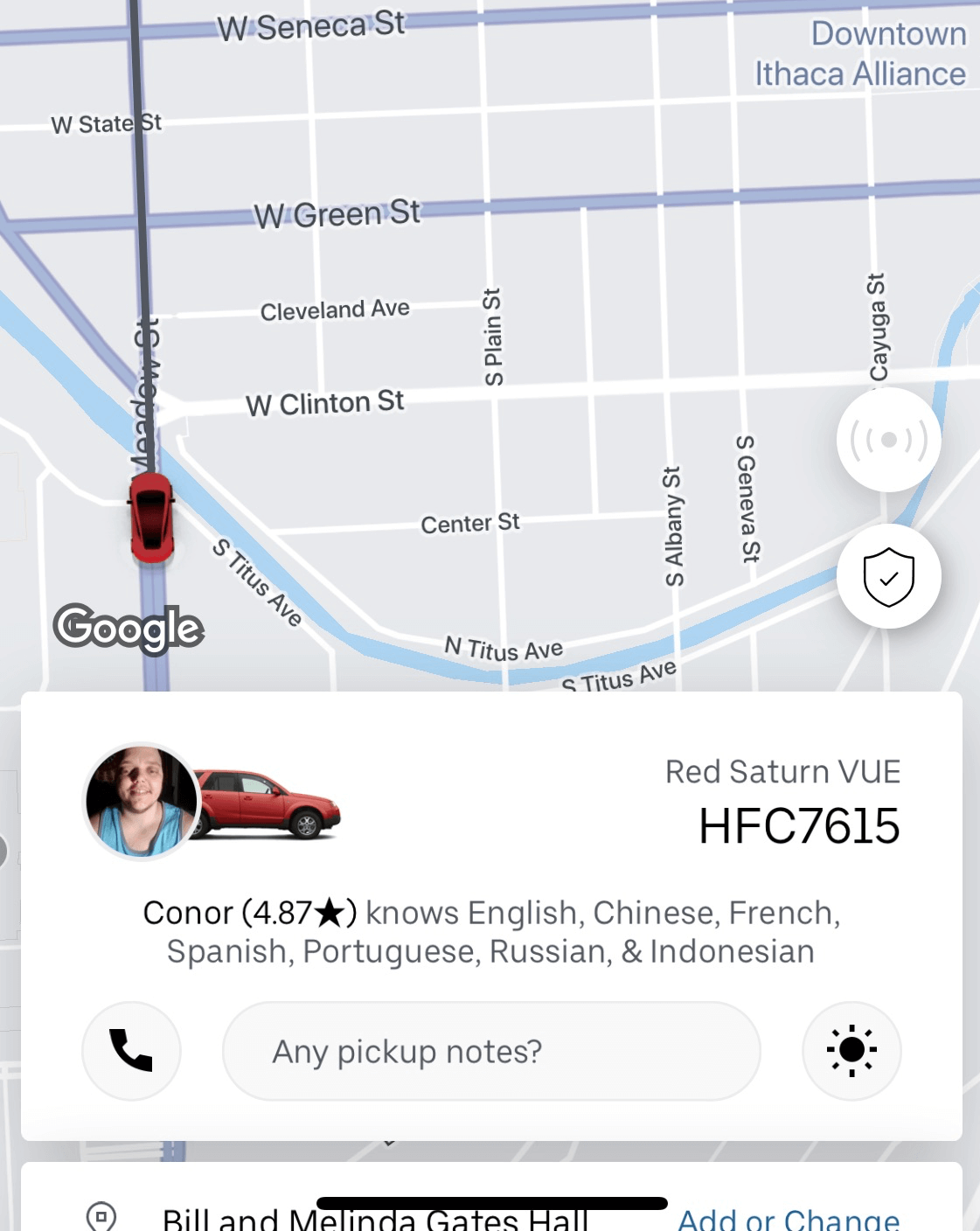Open Bill and Melinda Gates Hall destination
This screenshot has height=1231, width=980.
pos(376,1219)
